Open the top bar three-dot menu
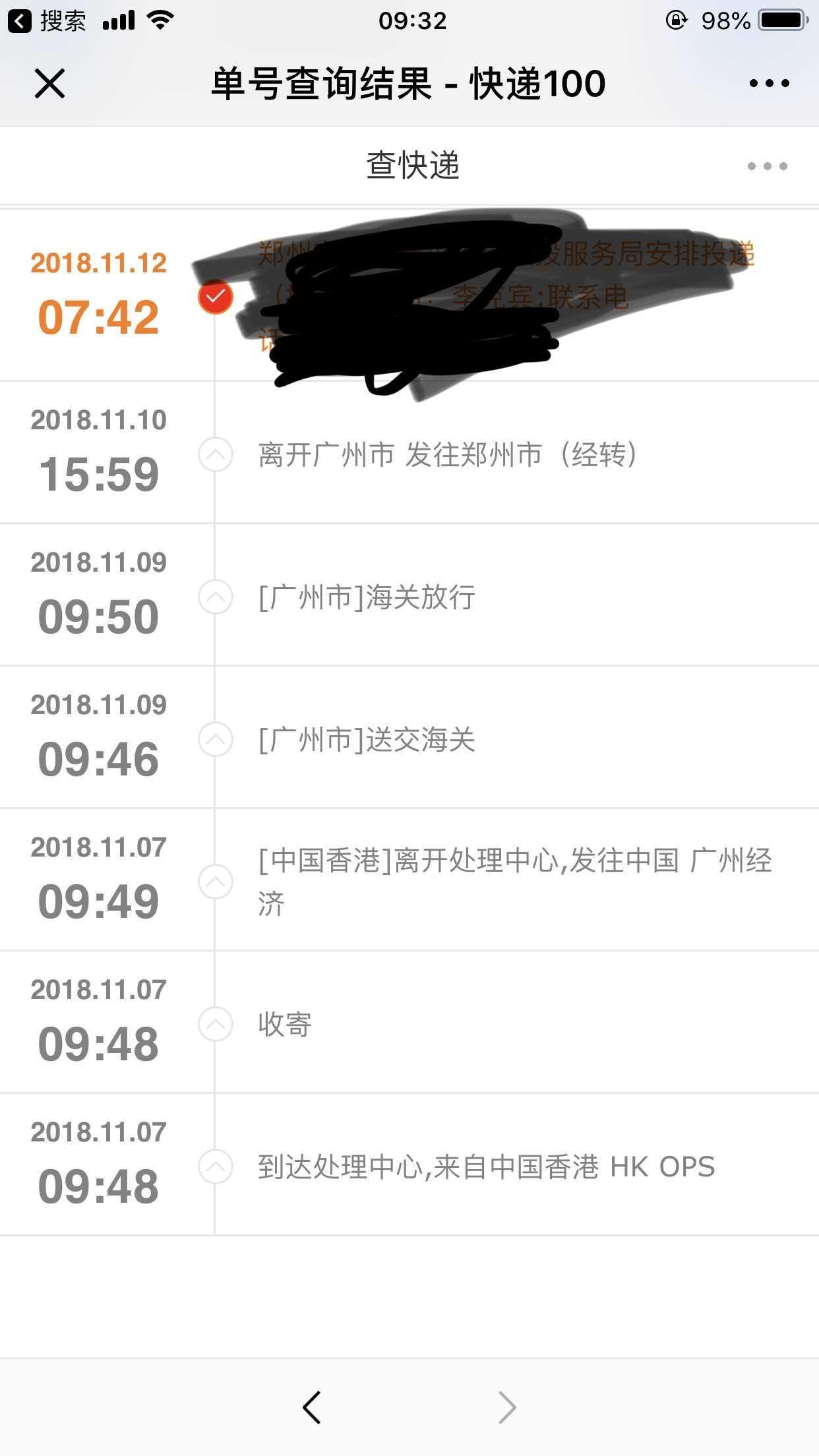 [769, 84]
